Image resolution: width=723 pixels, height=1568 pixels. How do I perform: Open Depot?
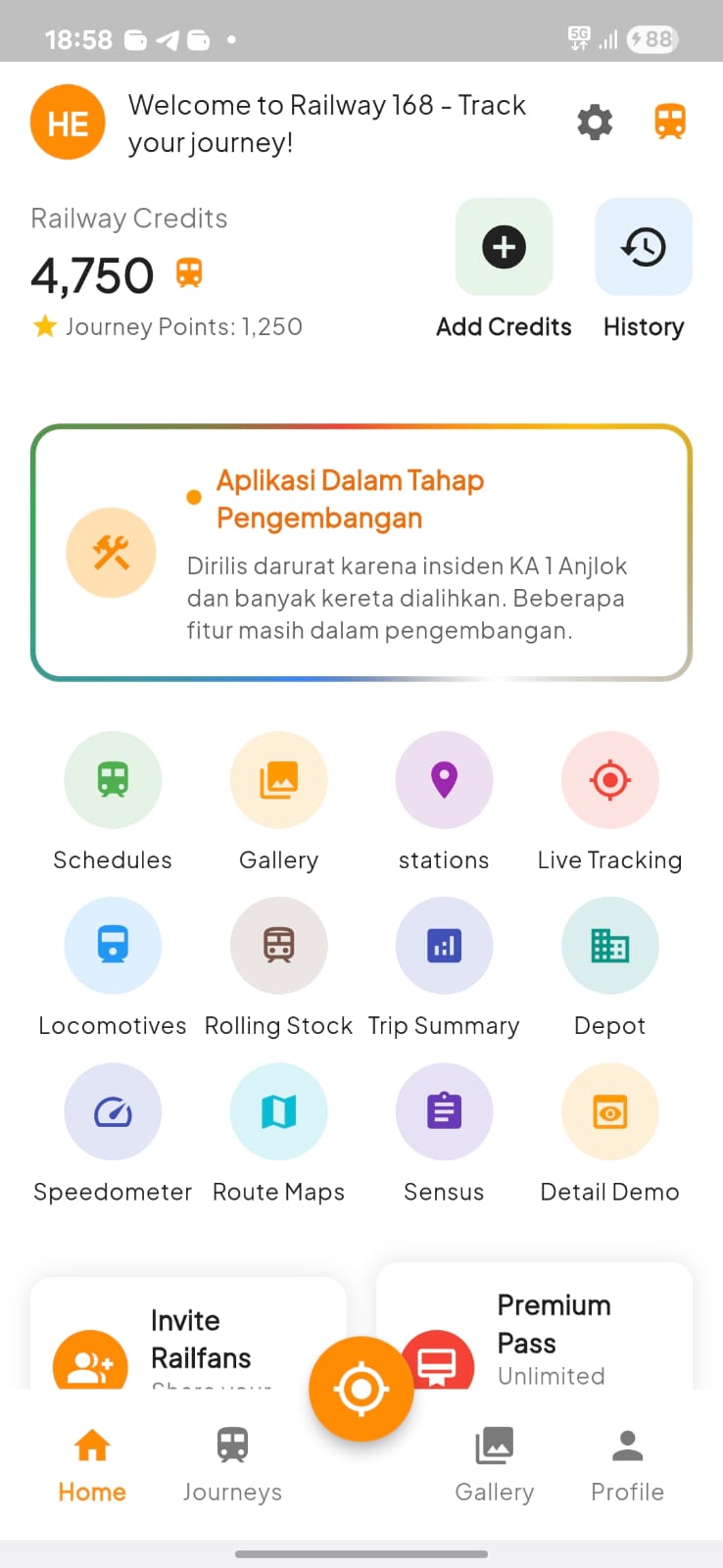pyautogui.click(x=609, y=946)
